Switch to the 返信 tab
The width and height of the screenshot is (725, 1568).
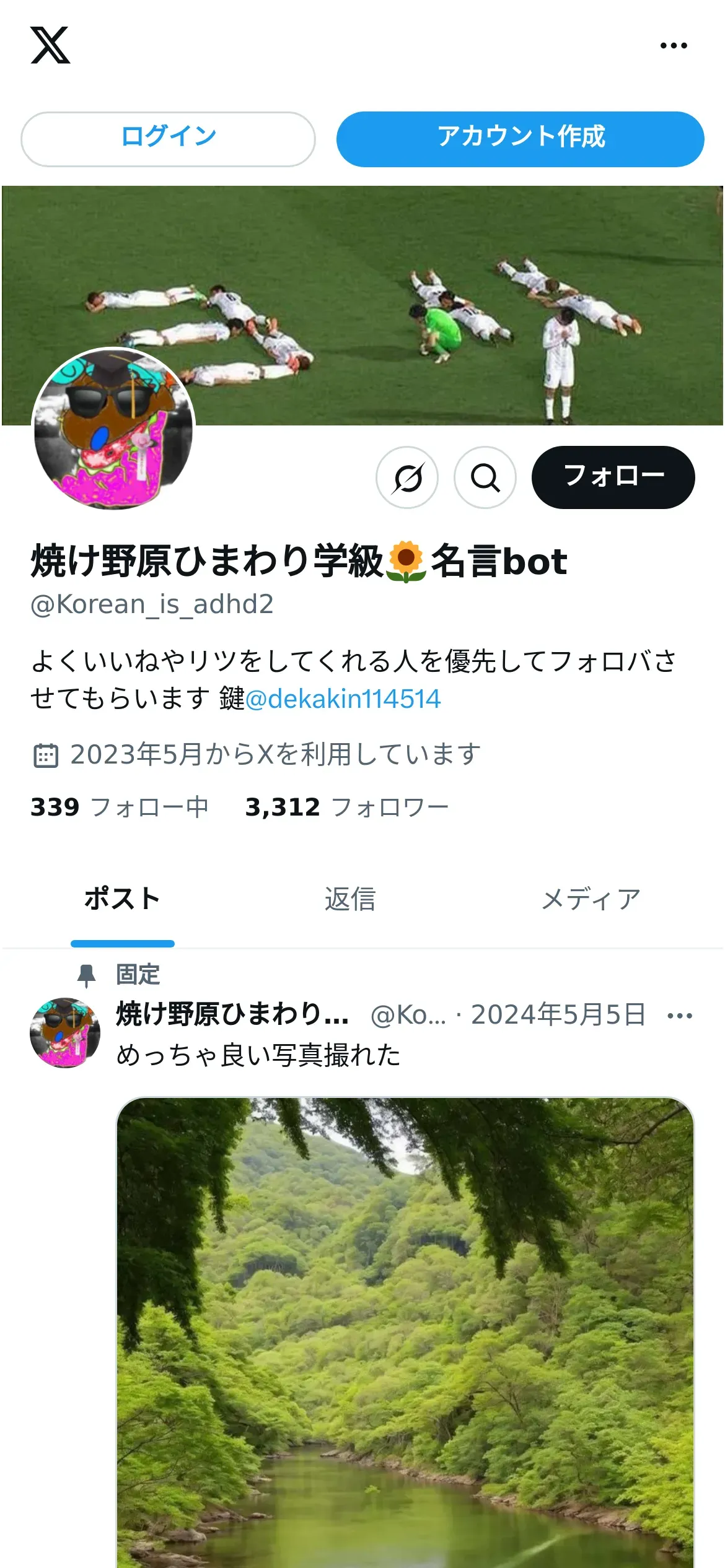(x=350, y=899)
